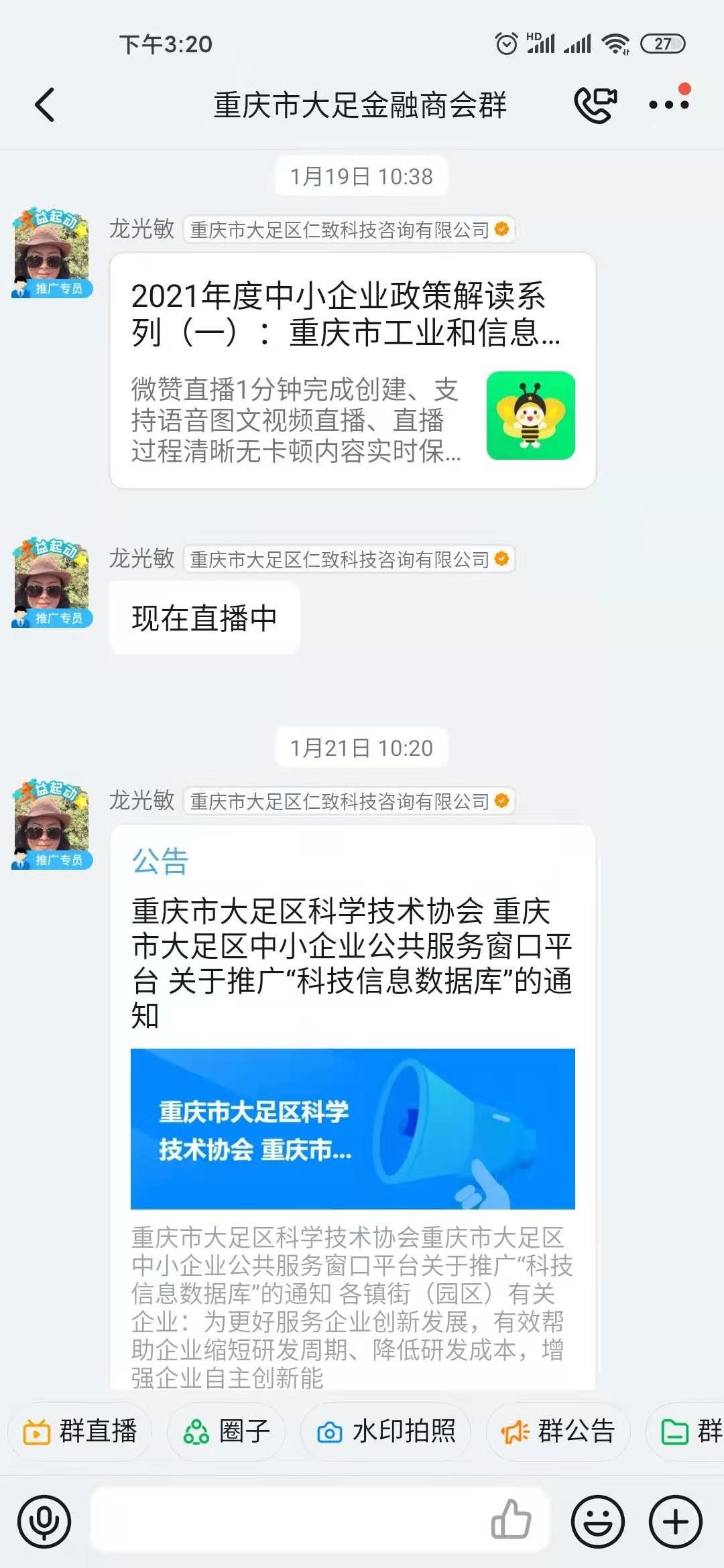Screen dimensions: 724x1568
Task: Open the 公告 about 科技信息数据库
Action: [x=352, y=1106]
